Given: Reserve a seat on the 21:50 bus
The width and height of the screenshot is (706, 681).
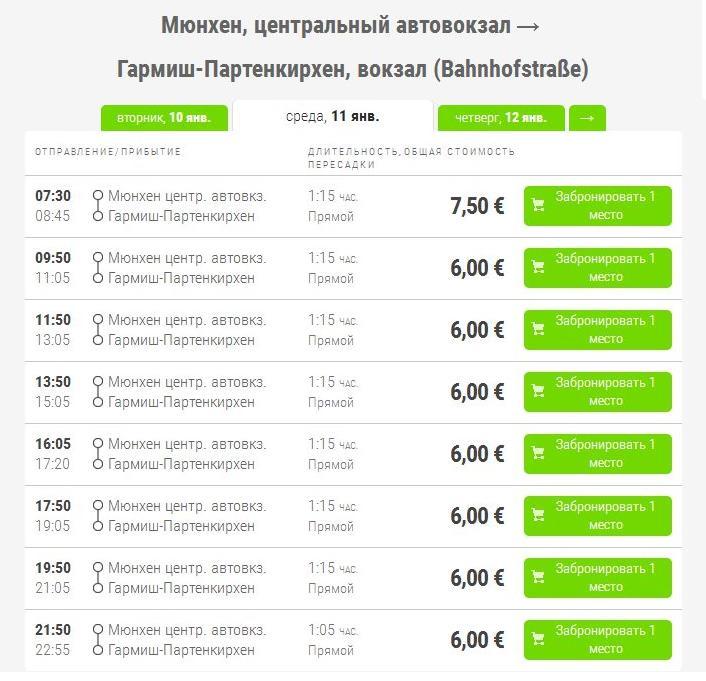Looking at the screenshot, I should point(597,640).
